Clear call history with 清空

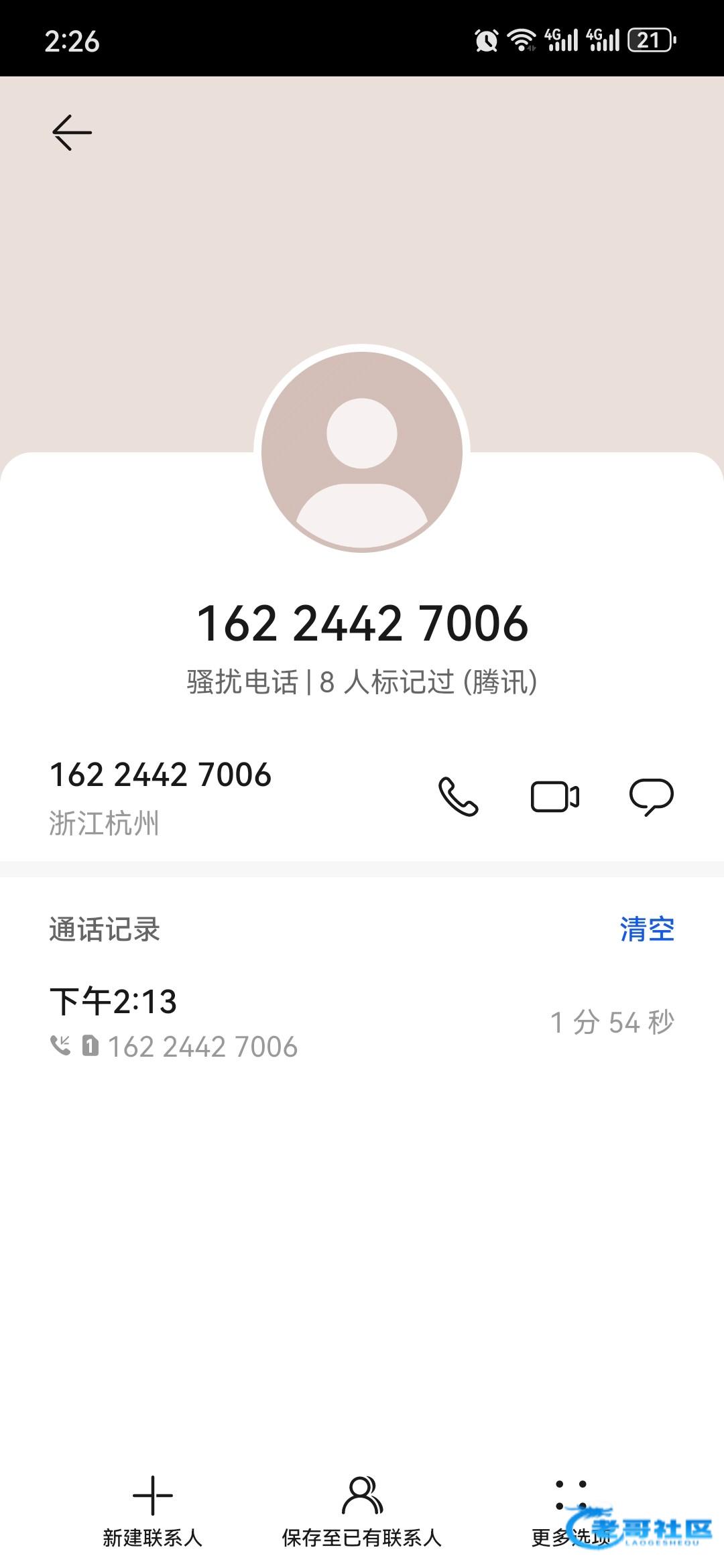(646, 929)
